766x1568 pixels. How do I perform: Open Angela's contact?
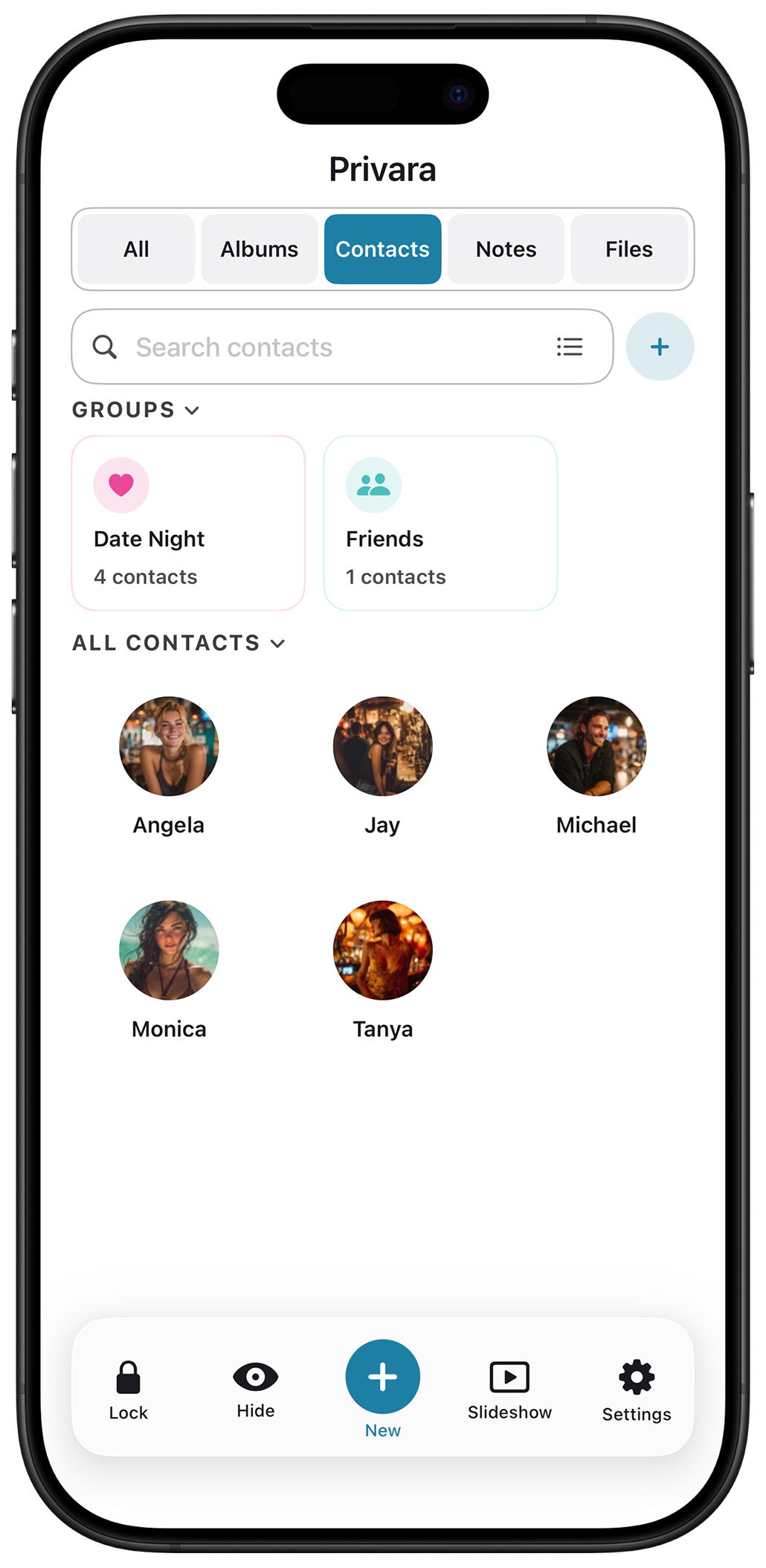[x=169, y=766]
